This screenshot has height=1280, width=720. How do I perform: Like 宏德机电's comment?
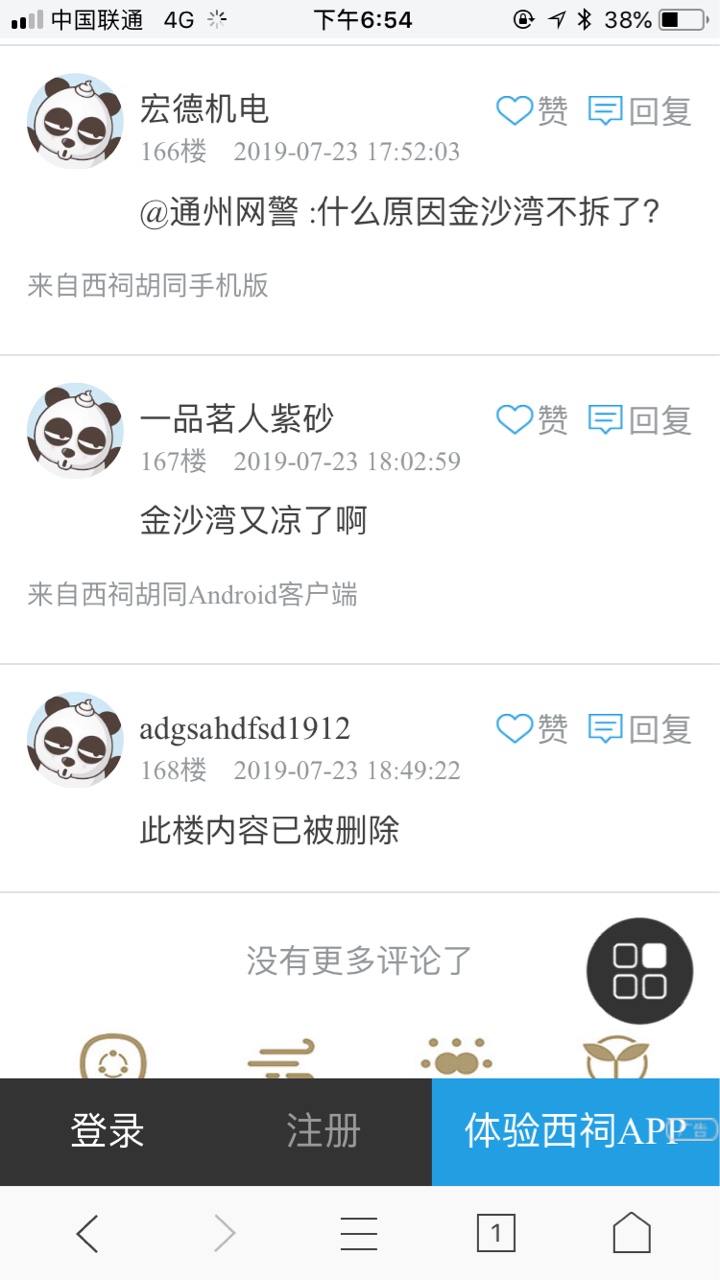[x=532, y=111]
